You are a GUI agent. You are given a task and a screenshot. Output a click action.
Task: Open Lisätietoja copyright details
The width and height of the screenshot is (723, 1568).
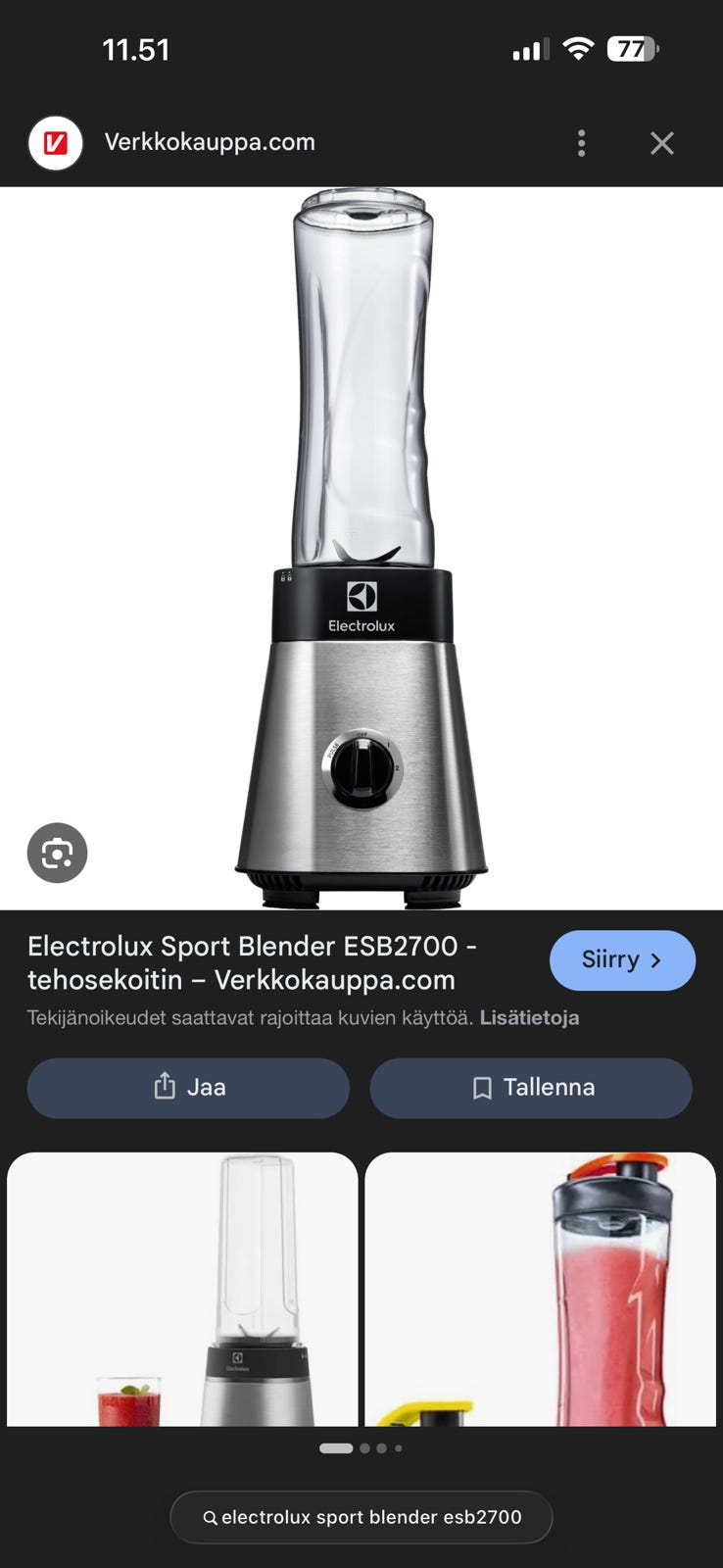pyautogui.click(x=530, y=1017)
